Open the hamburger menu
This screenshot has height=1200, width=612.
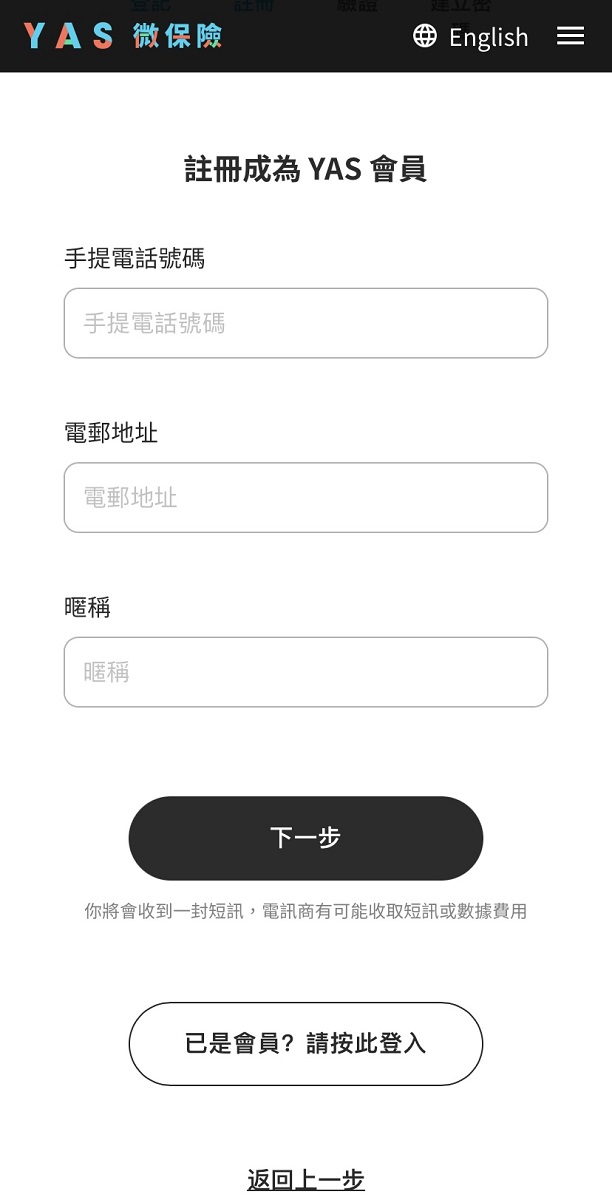(570, 36)
